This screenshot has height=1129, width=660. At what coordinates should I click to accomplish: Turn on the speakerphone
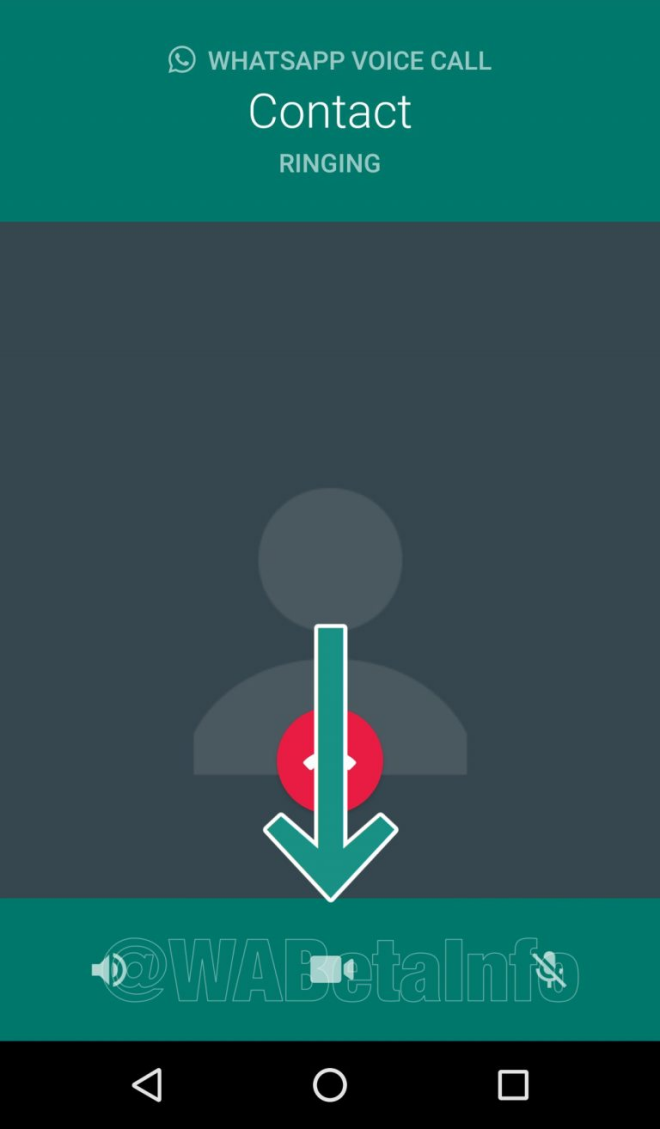click(108, 969)
